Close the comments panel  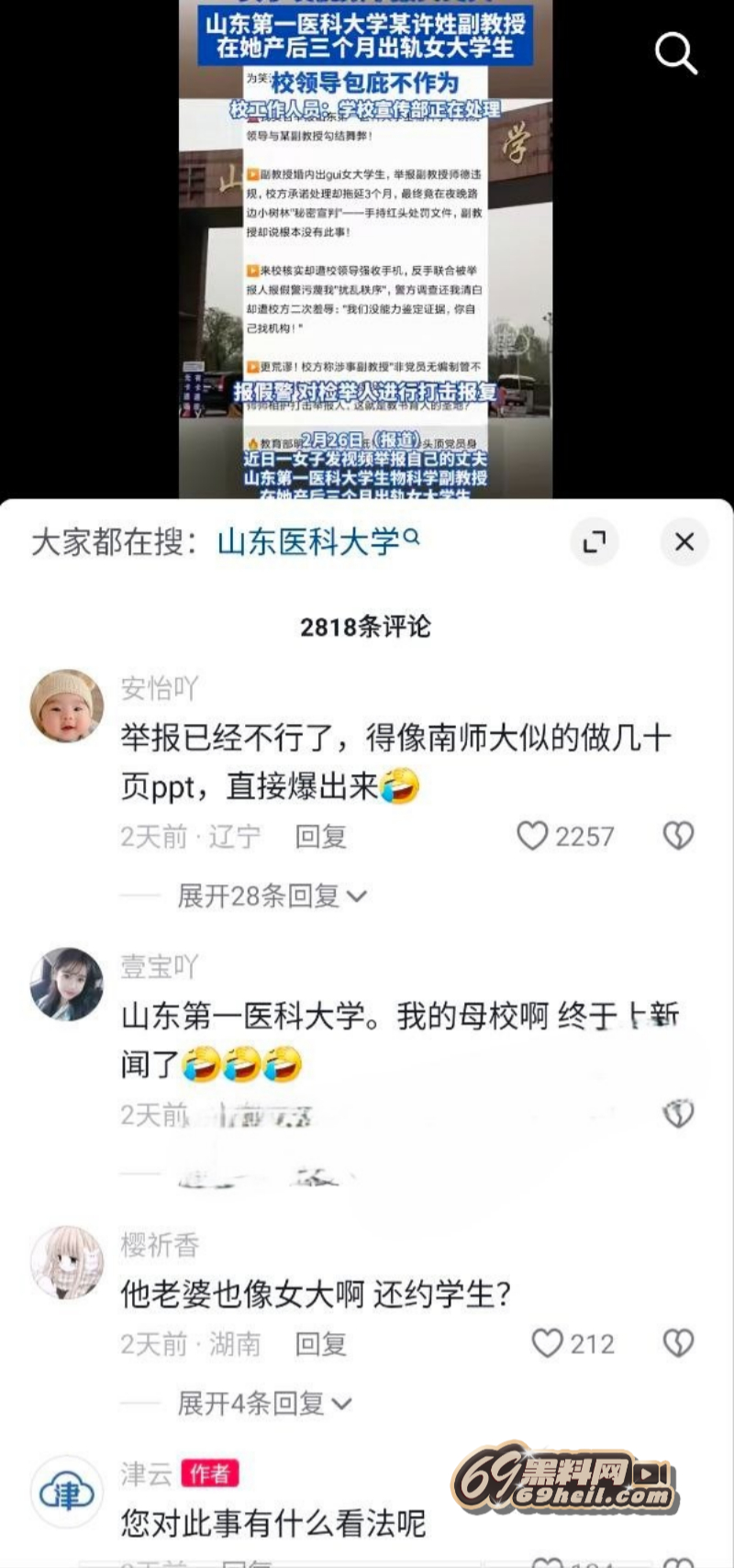click(x=684, y=541)
